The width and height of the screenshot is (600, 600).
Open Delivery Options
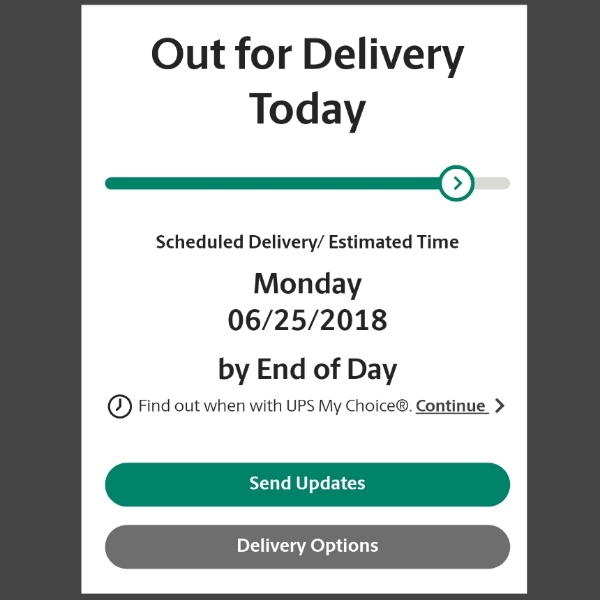pyautogui.click(x=307, y=546)
